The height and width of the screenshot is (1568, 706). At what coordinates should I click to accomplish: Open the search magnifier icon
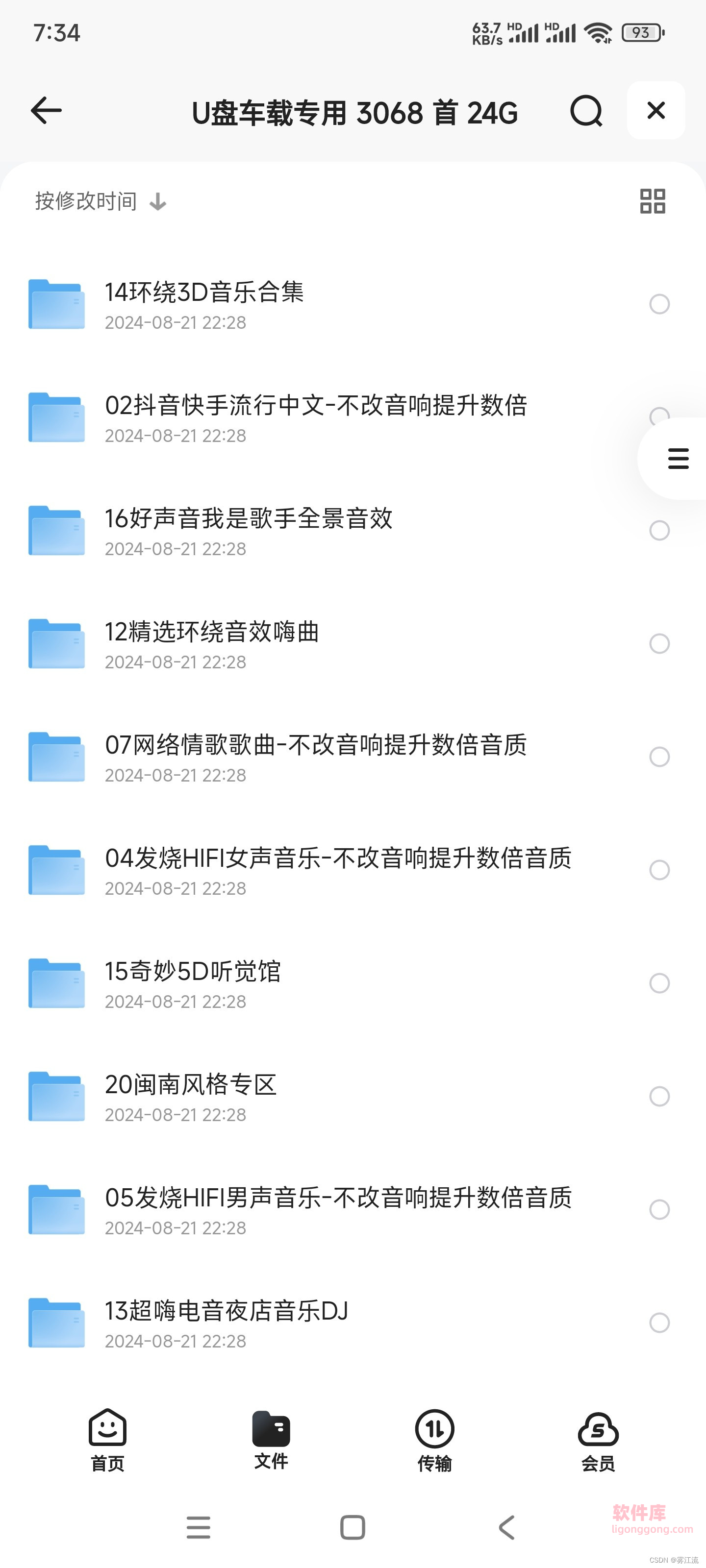(586, 111)
